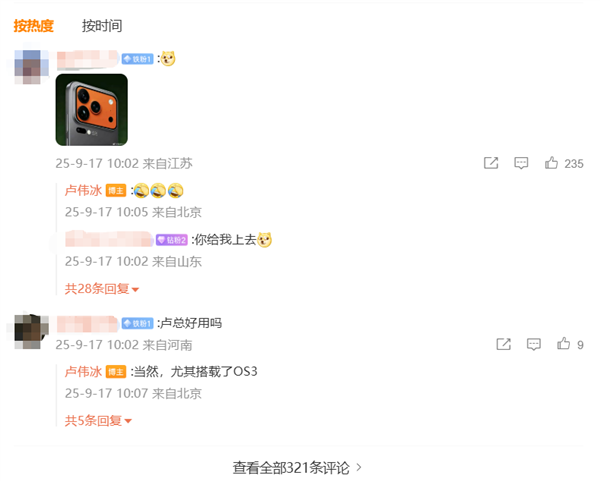View all 321 comments

click(x=297, y=466)
